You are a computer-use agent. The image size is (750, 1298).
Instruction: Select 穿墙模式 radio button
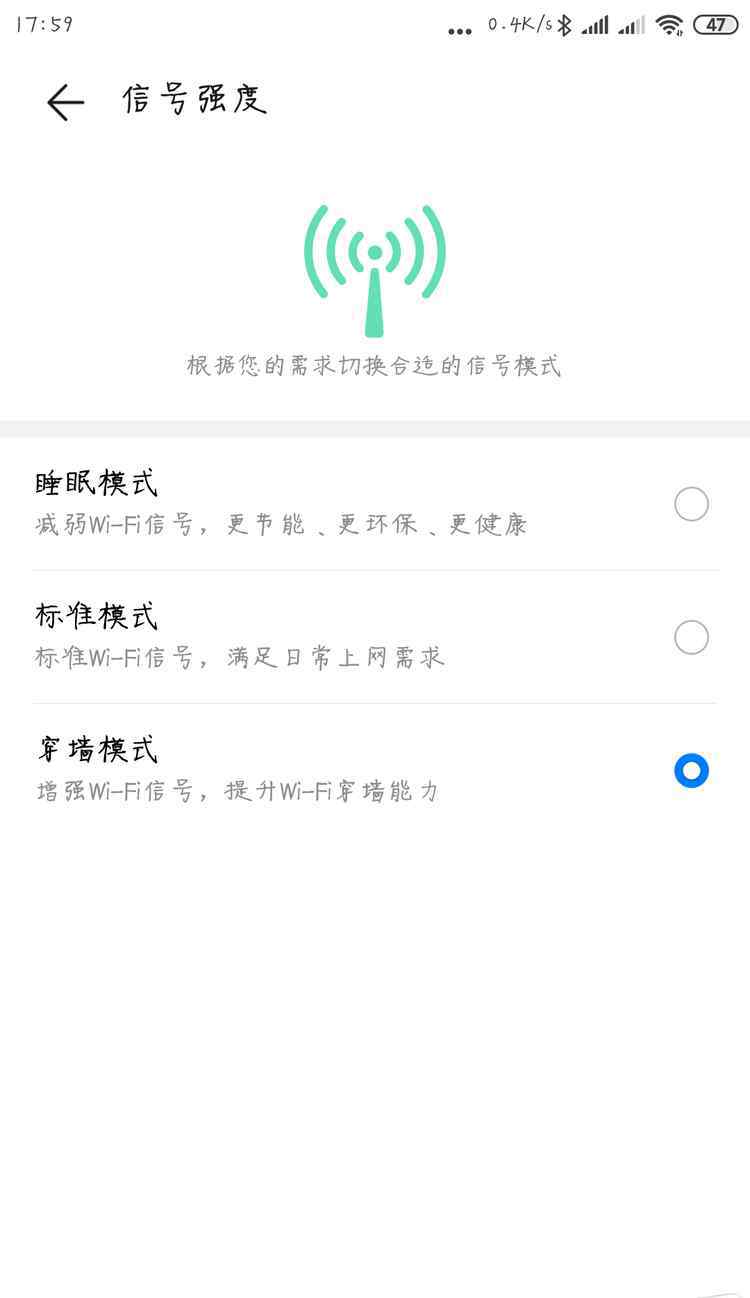[691, 770]
